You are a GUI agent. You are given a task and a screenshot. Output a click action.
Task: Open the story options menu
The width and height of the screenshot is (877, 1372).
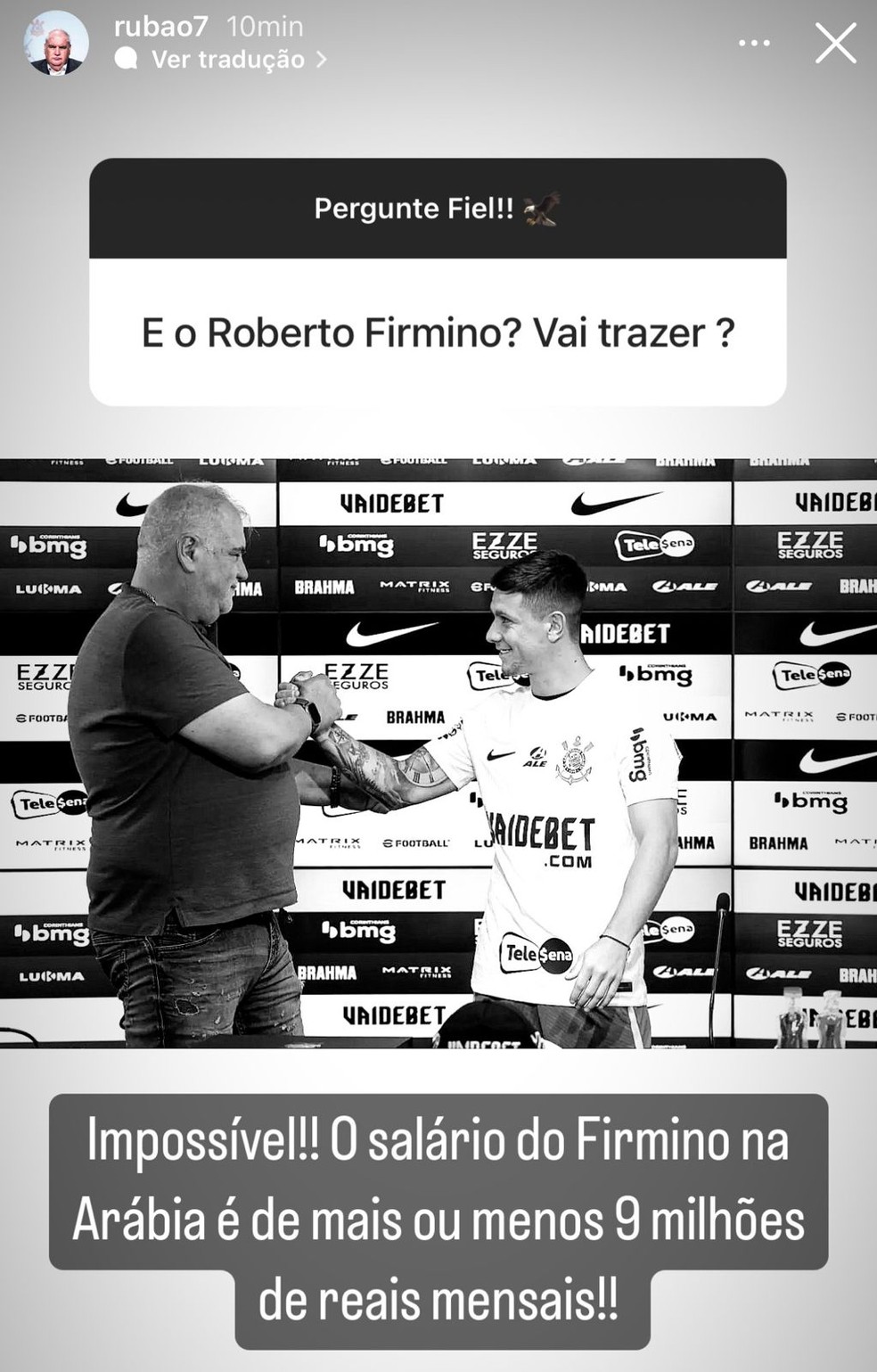pos(756,41)
